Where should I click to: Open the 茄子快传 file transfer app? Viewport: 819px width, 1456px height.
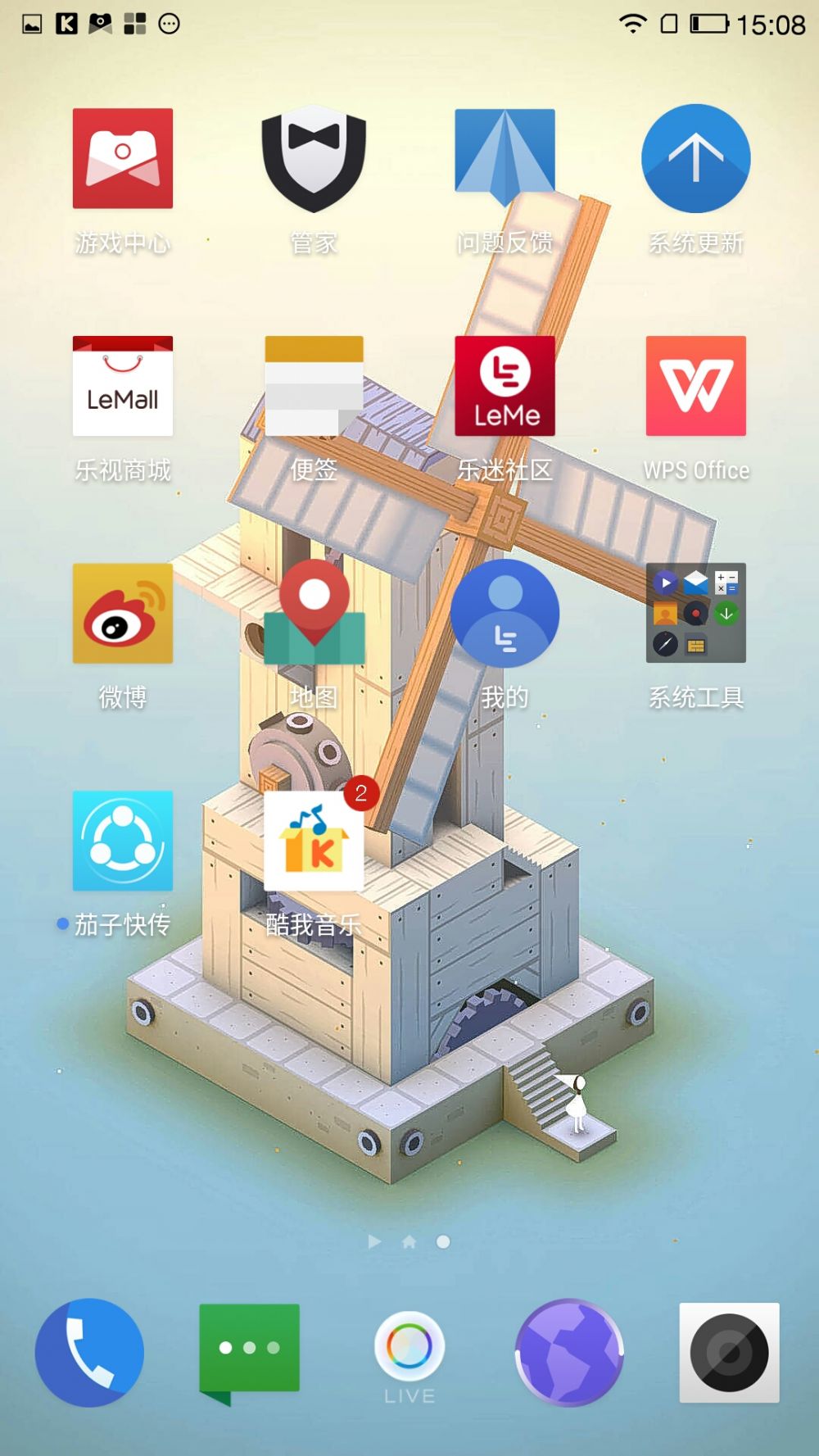pyautogui.click(x=123, y=841)
